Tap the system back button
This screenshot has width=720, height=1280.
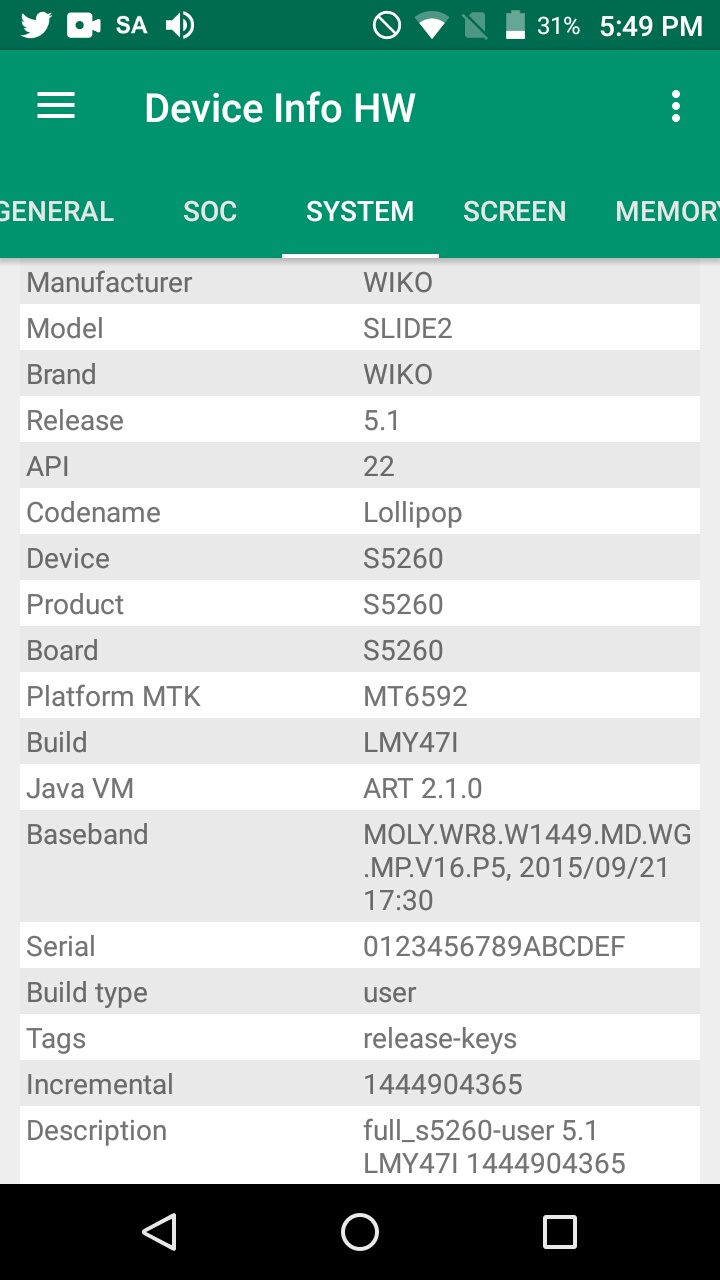point(160,1232)
